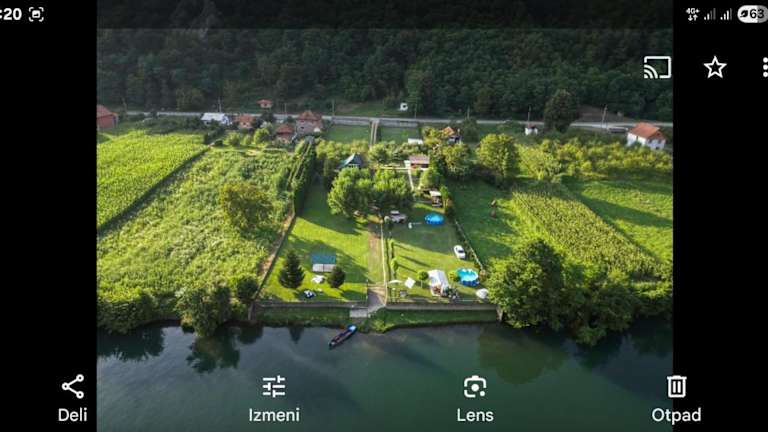Search the photo with Lens
This screenshot has width=768, height=432.
475,397
